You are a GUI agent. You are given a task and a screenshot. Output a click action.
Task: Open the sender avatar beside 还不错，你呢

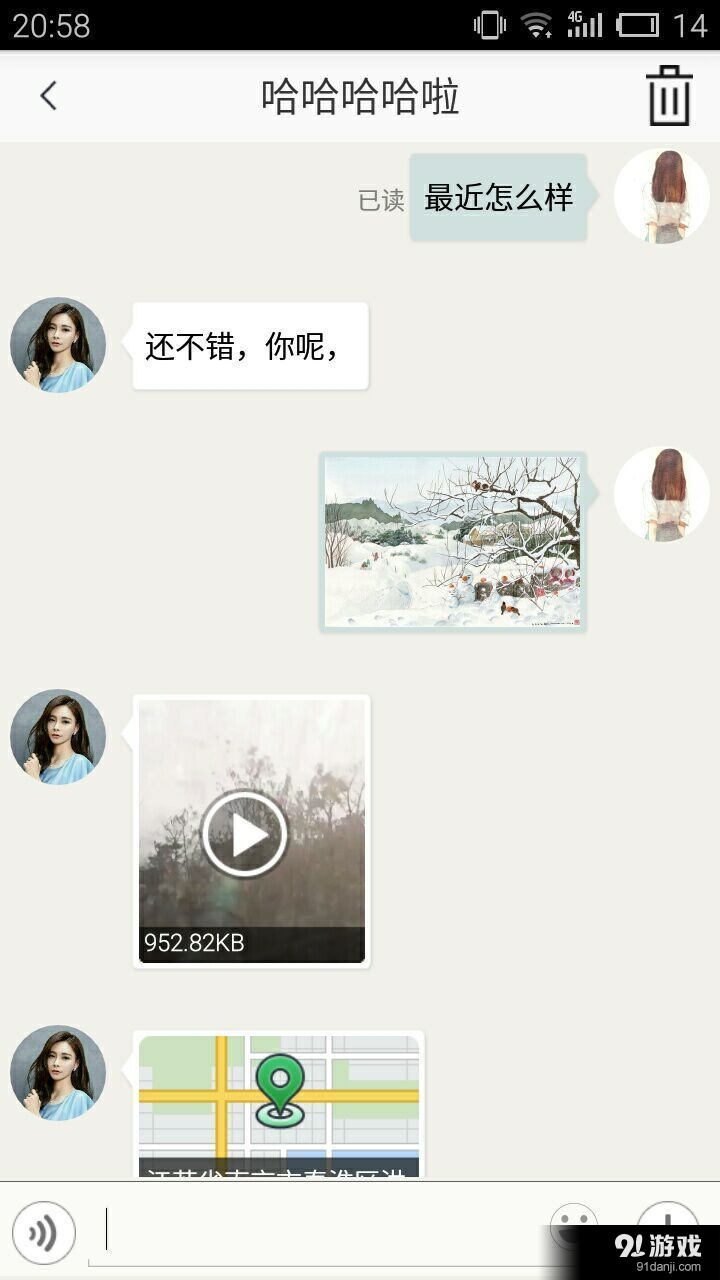click(58, 345)
